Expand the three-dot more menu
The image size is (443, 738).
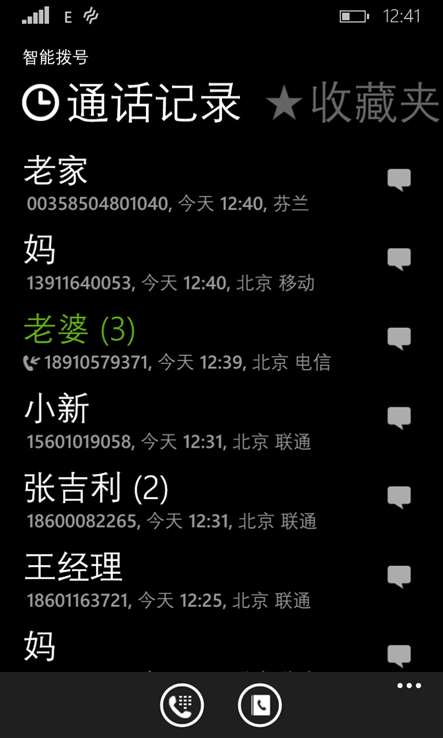point(409,685)
